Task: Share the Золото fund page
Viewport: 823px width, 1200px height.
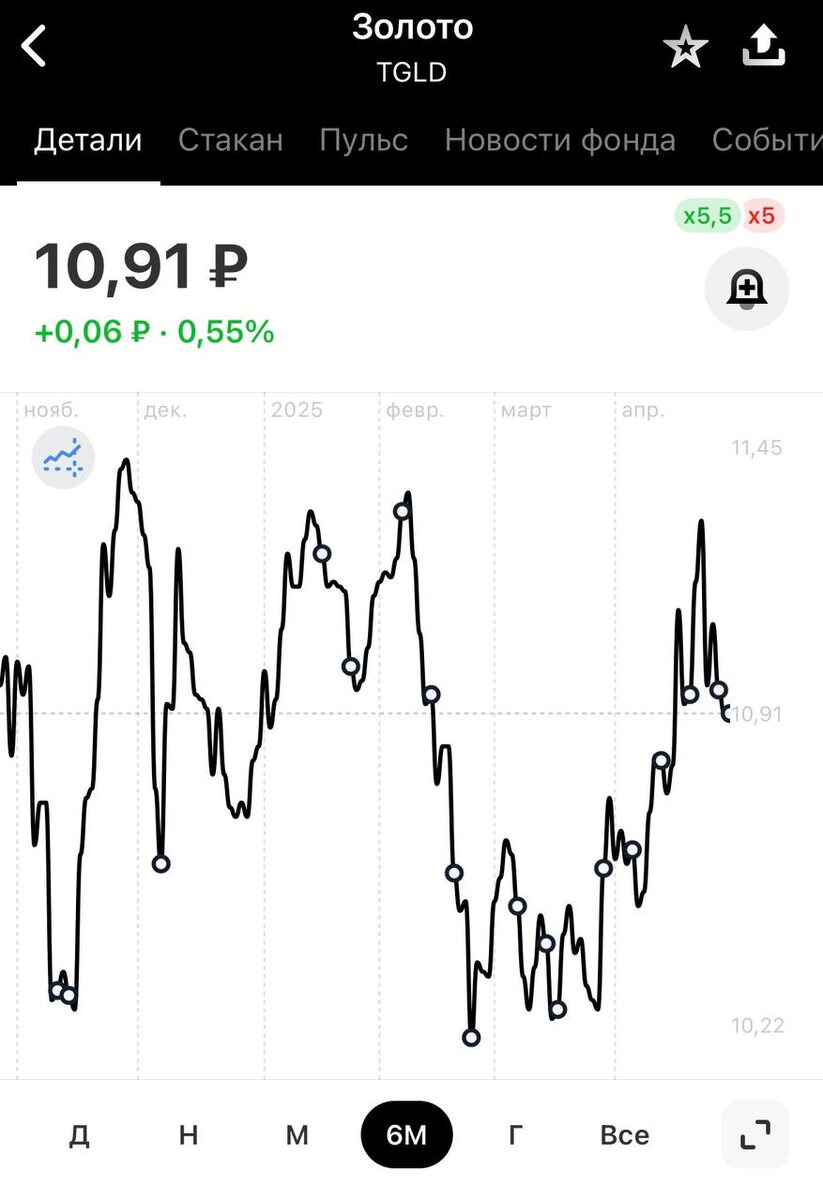Action: coord(764,46)
